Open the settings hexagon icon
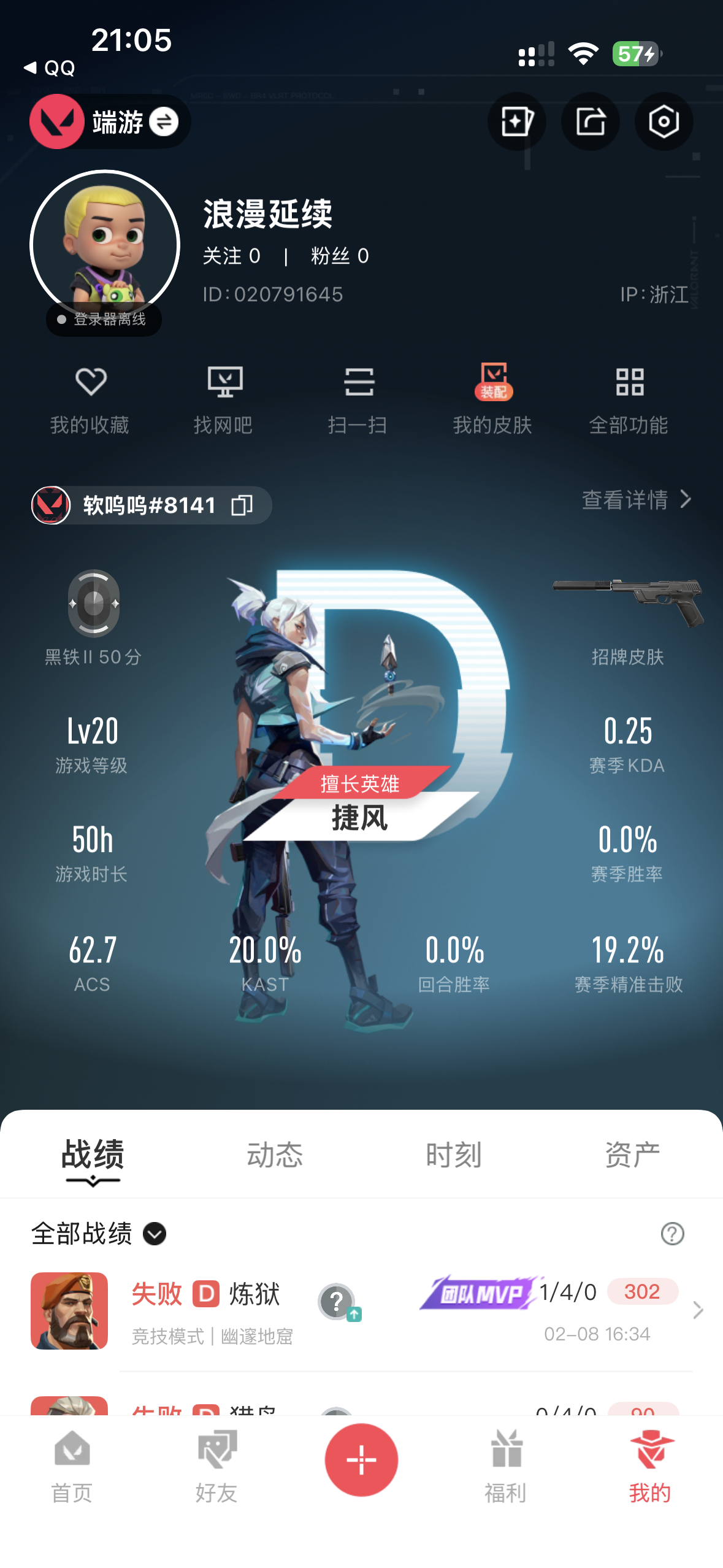This screenshot has width=723, height=1568. 664,121
